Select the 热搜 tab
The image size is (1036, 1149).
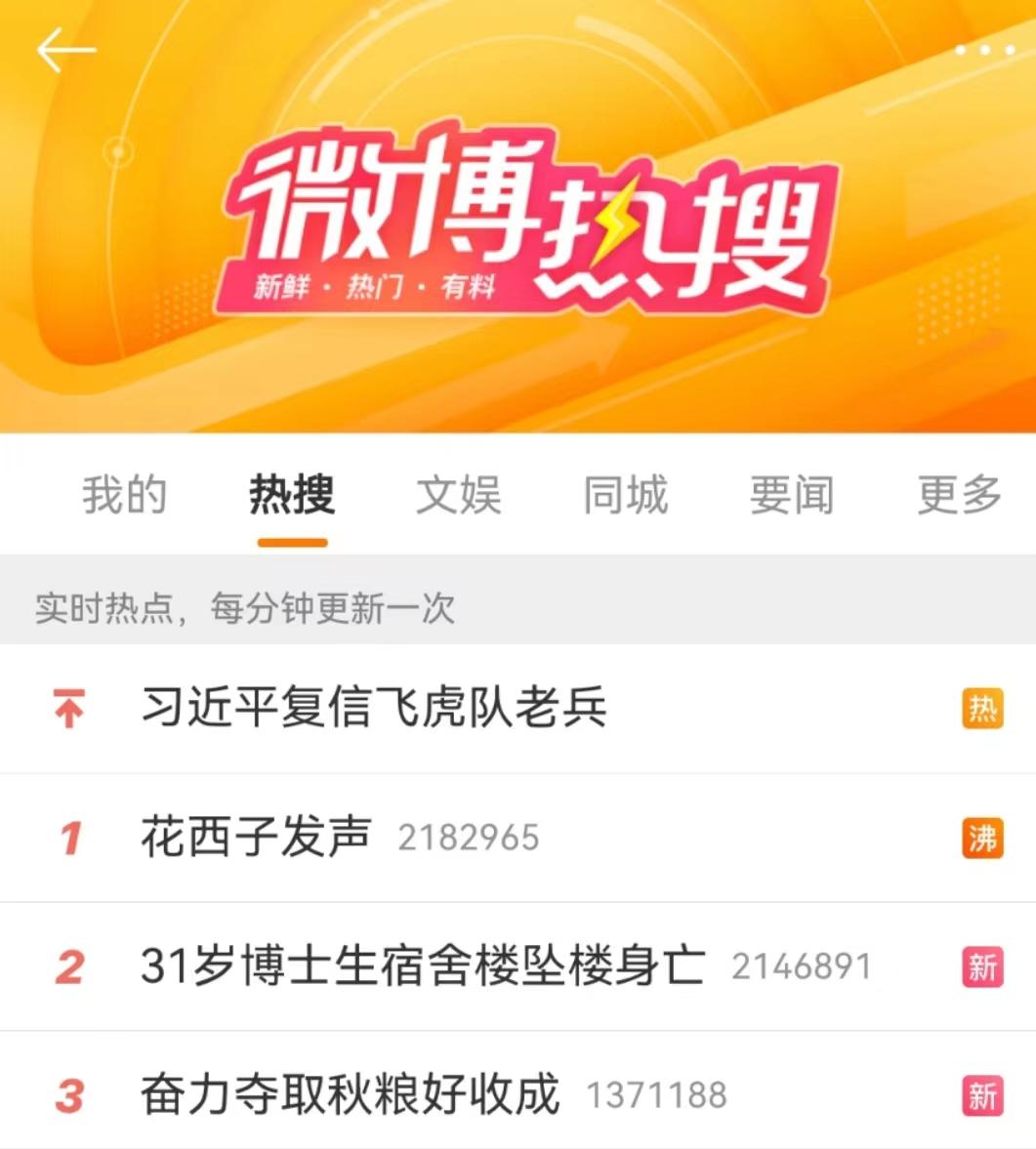coord(292,495)
